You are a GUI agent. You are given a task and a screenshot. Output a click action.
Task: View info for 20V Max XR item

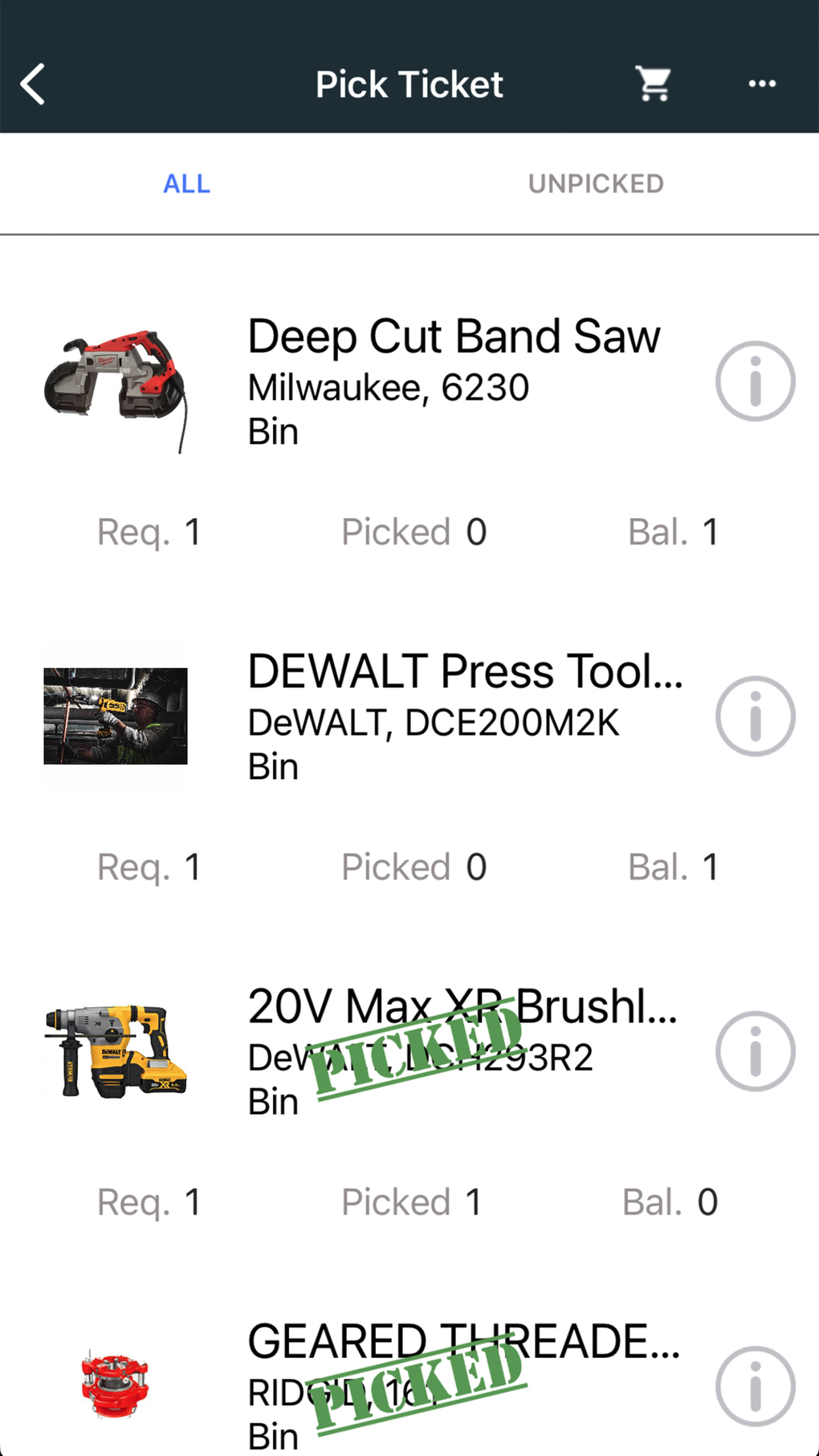pyautogui.click(x=755, y=1051)
